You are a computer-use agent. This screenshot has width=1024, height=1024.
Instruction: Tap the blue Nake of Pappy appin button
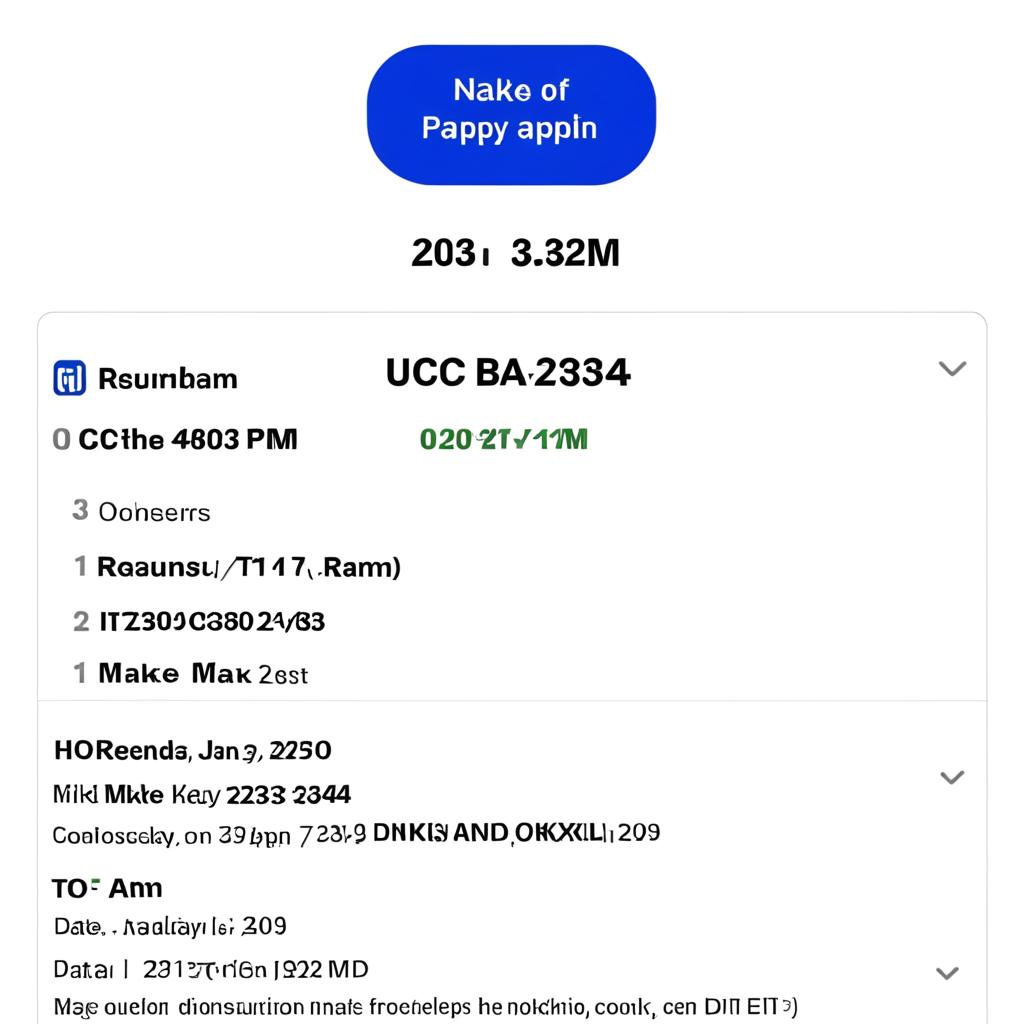tap(511, 114)
